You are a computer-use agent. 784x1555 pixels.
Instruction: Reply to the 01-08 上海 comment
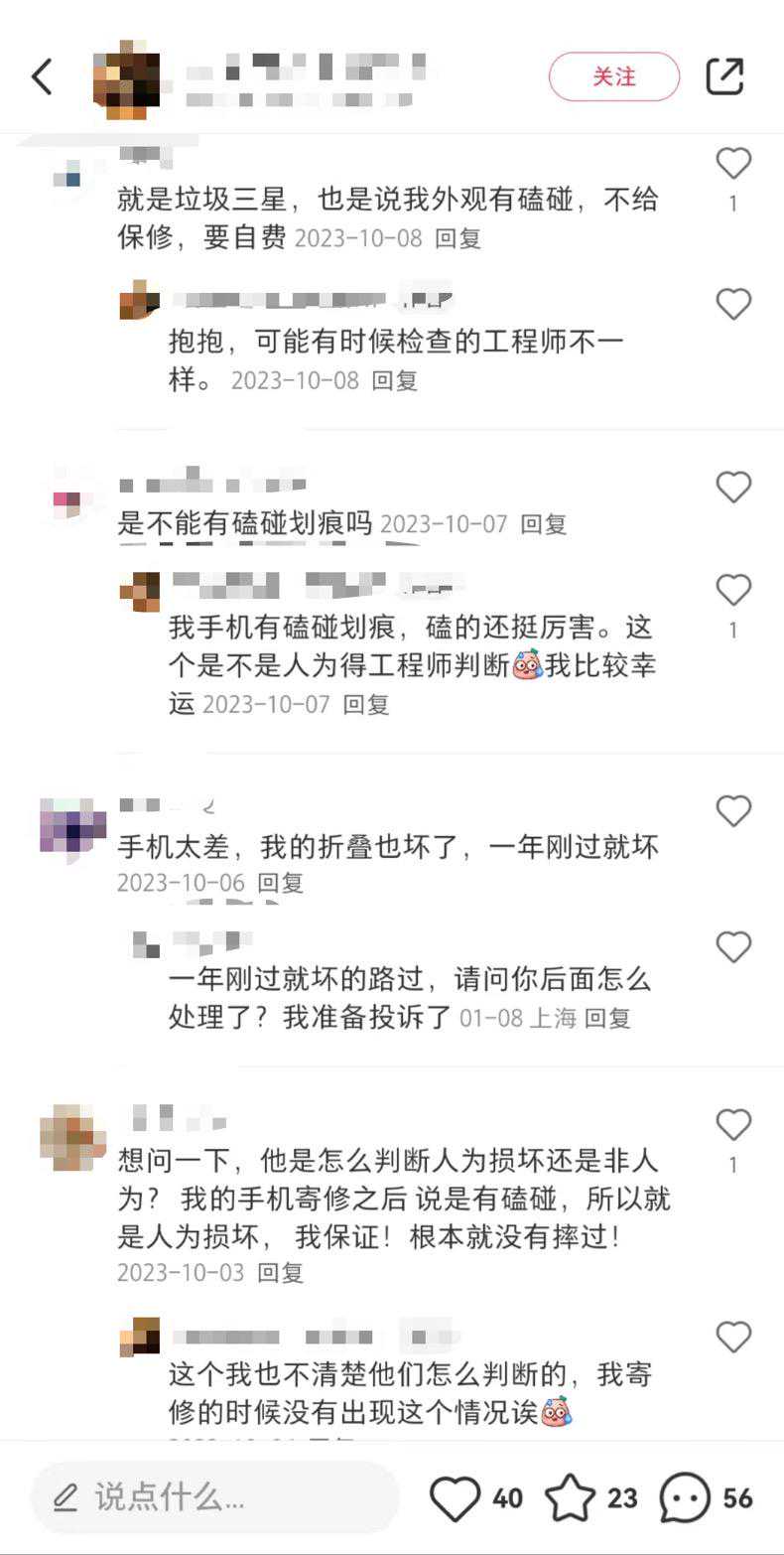tap(606, 1018)
